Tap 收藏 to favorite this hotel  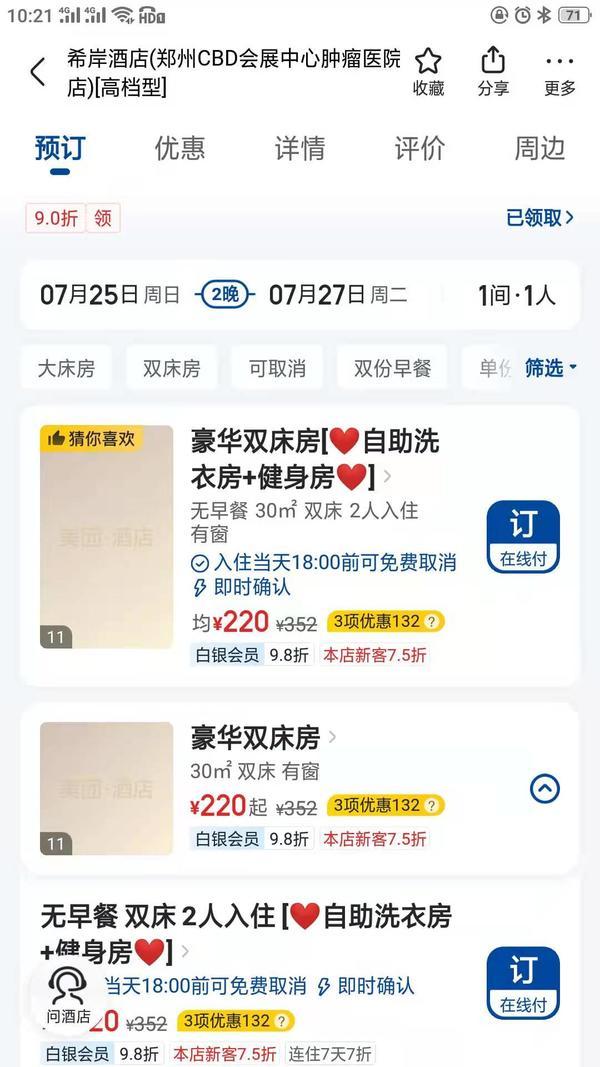click(x=428, y=72)
